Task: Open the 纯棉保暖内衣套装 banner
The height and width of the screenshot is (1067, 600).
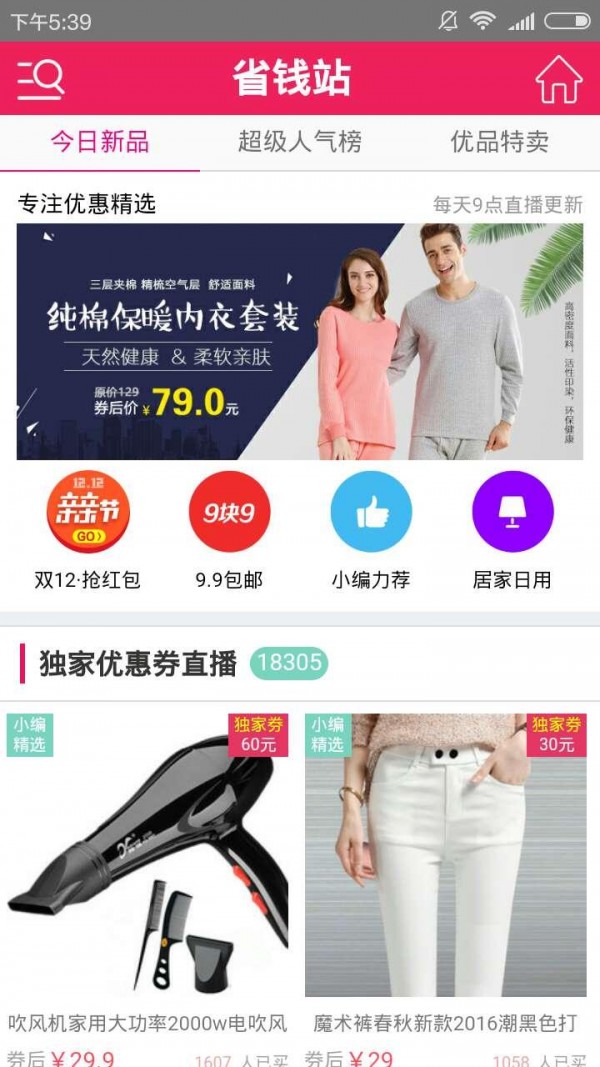Action: [x=300, y=341]
